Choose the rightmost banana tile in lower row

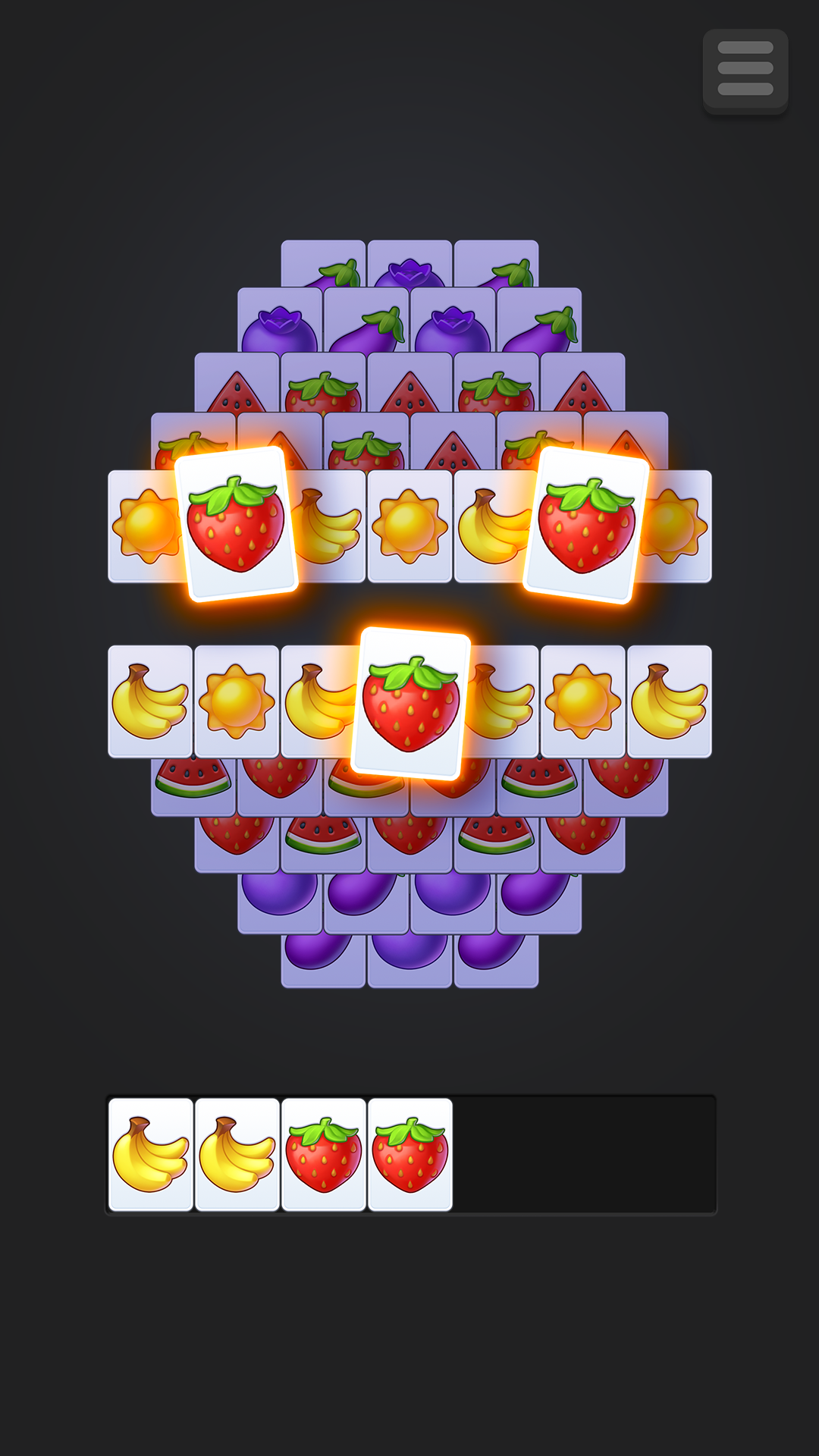669,701
